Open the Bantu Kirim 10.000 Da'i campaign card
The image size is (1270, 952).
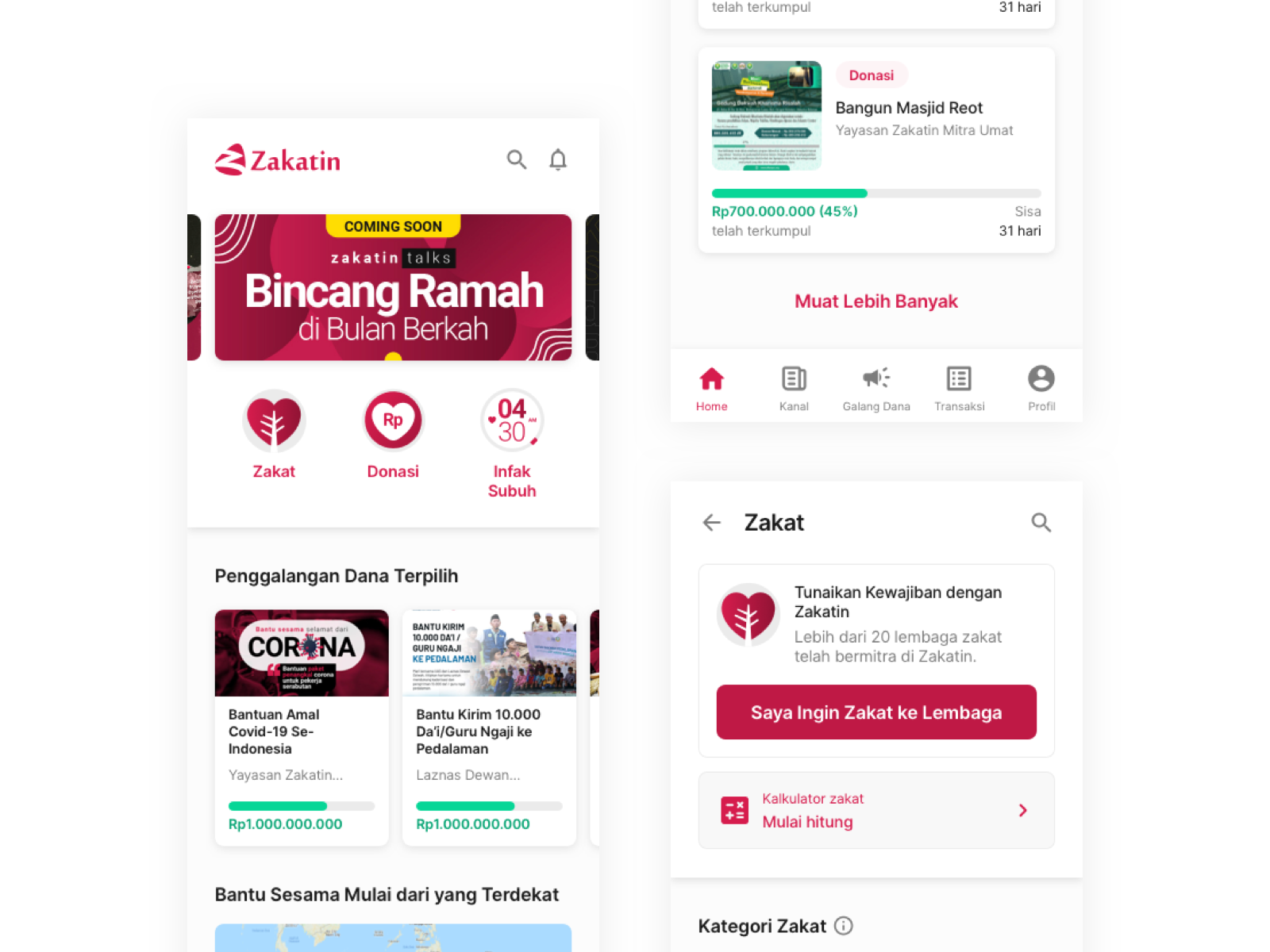coord(489,726)
